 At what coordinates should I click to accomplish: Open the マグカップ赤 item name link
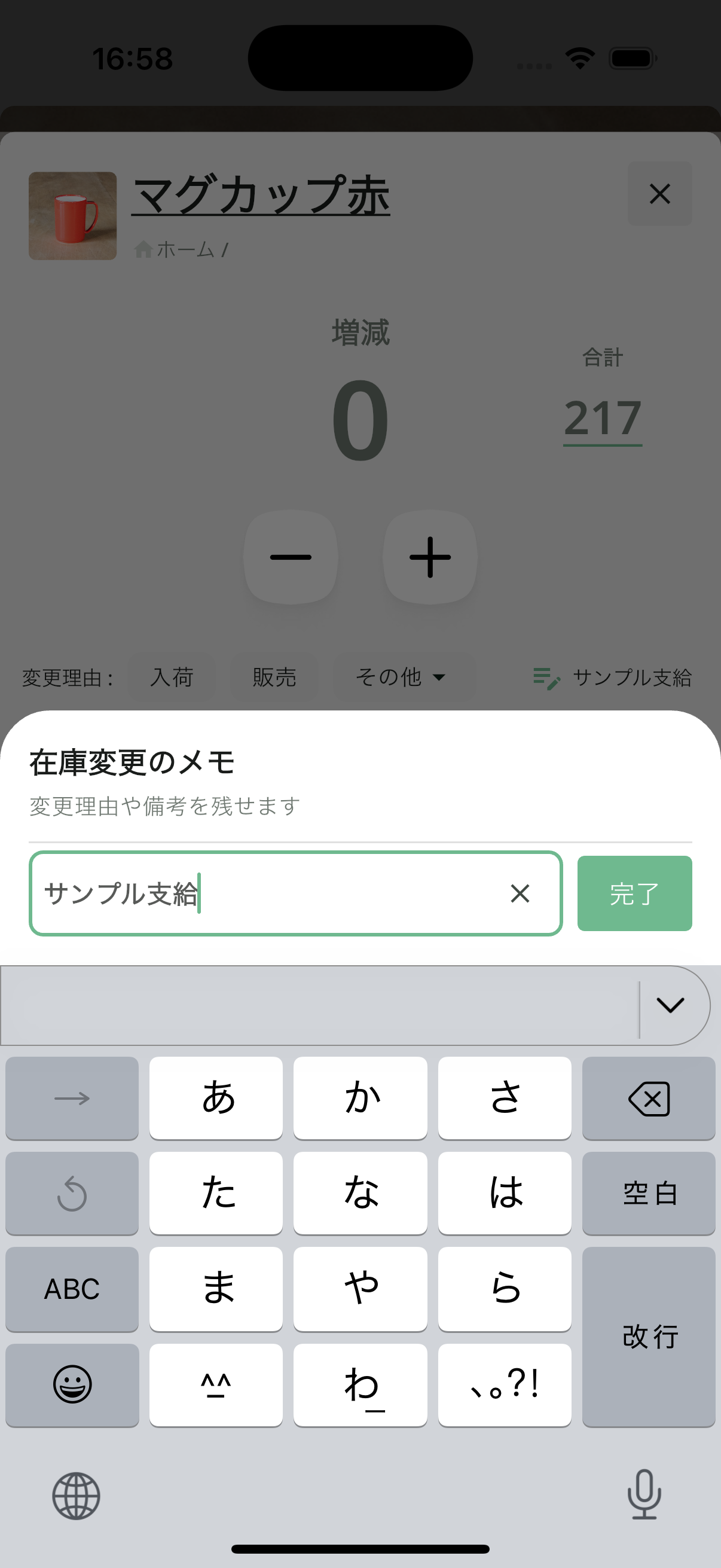point(261,194)
